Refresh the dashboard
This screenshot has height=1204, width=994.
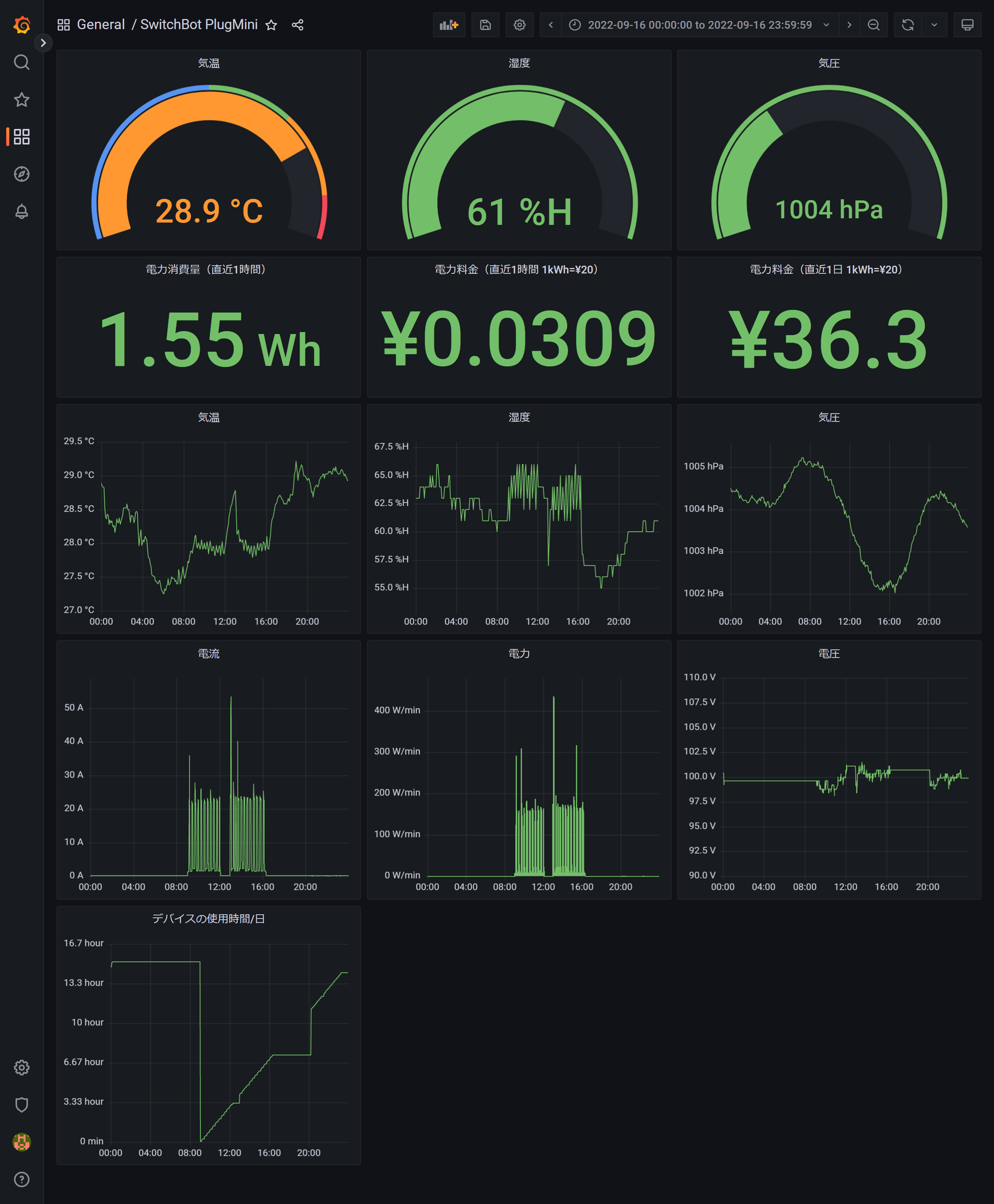[x=908, y=25]
